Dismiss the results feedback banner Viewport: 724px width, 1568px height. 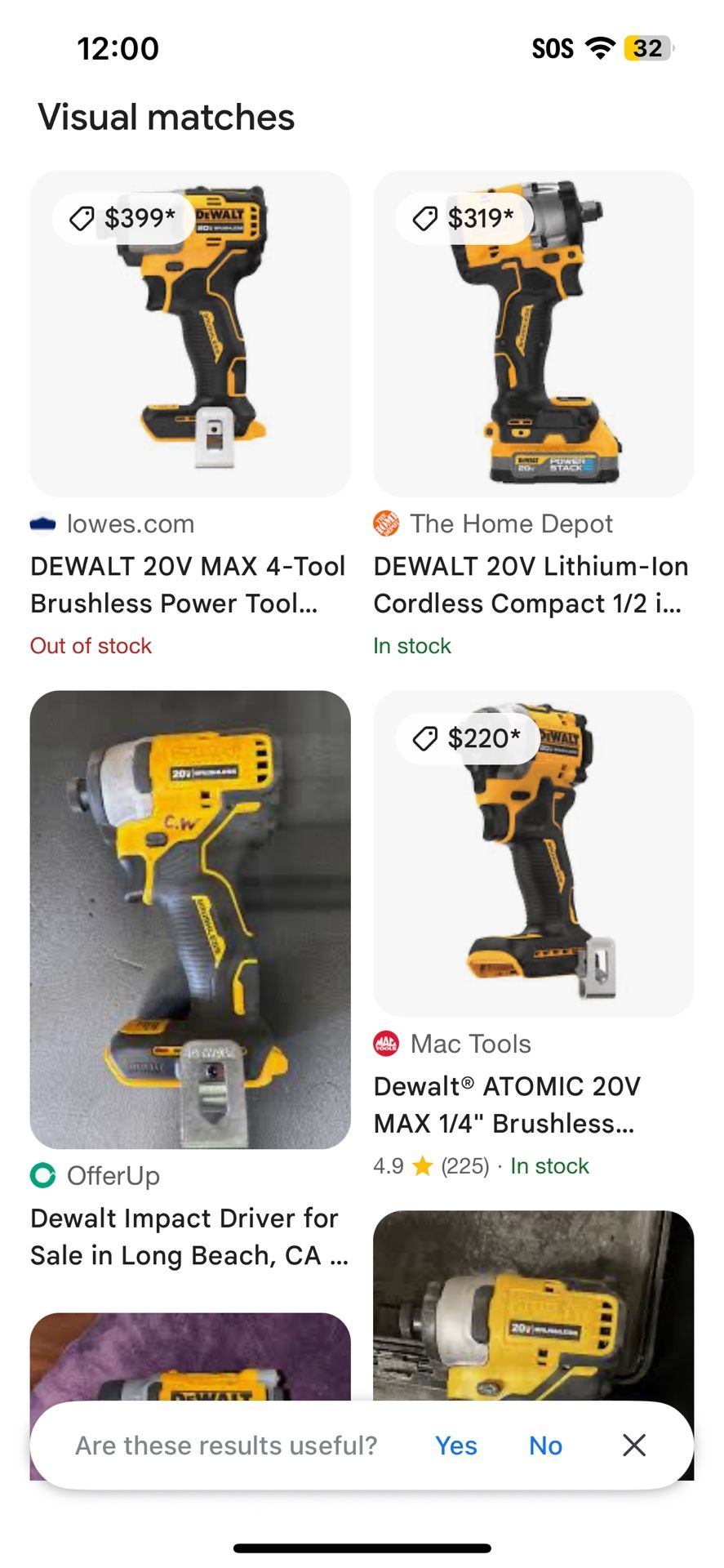[x=634, y=1445]
